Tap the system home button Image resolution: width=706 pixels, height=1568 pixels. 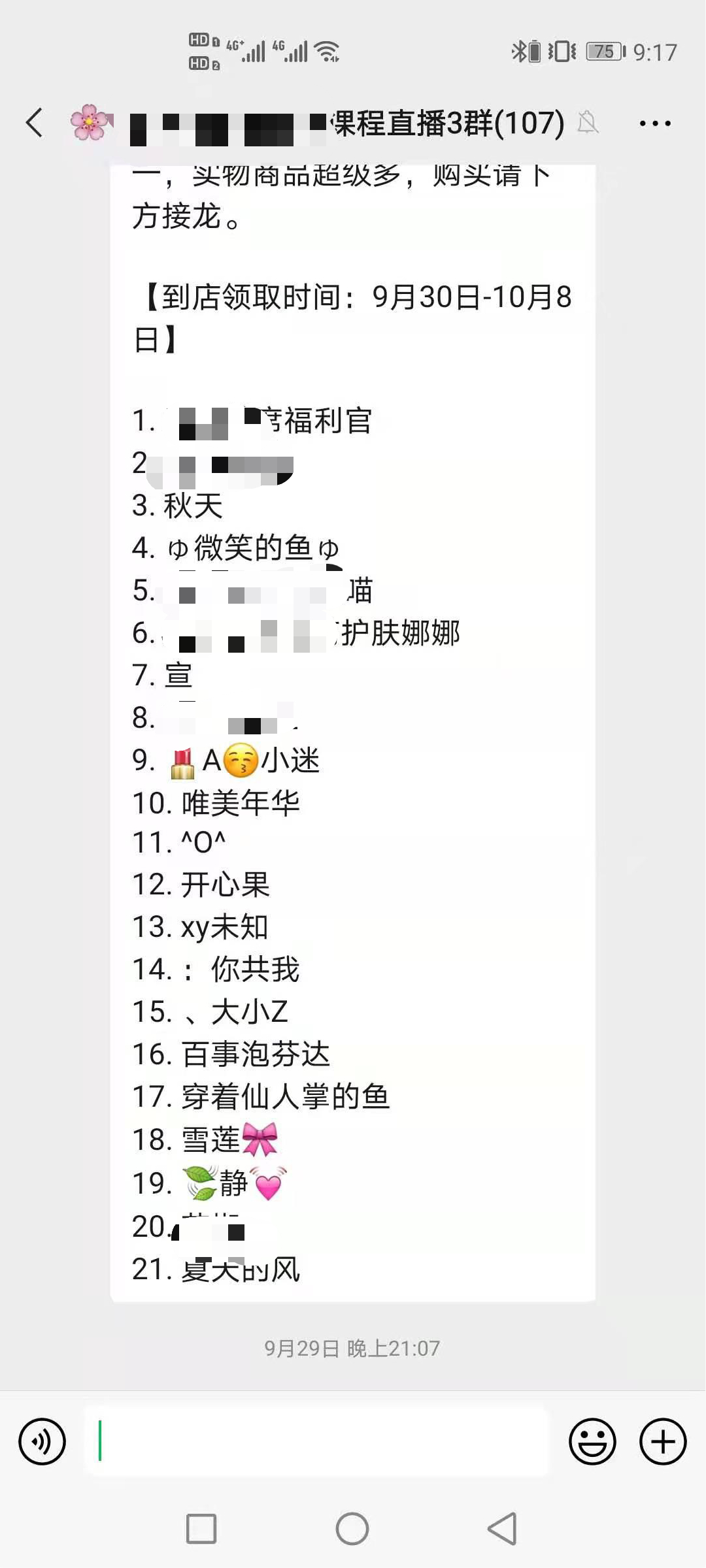tap(352, 1529)
